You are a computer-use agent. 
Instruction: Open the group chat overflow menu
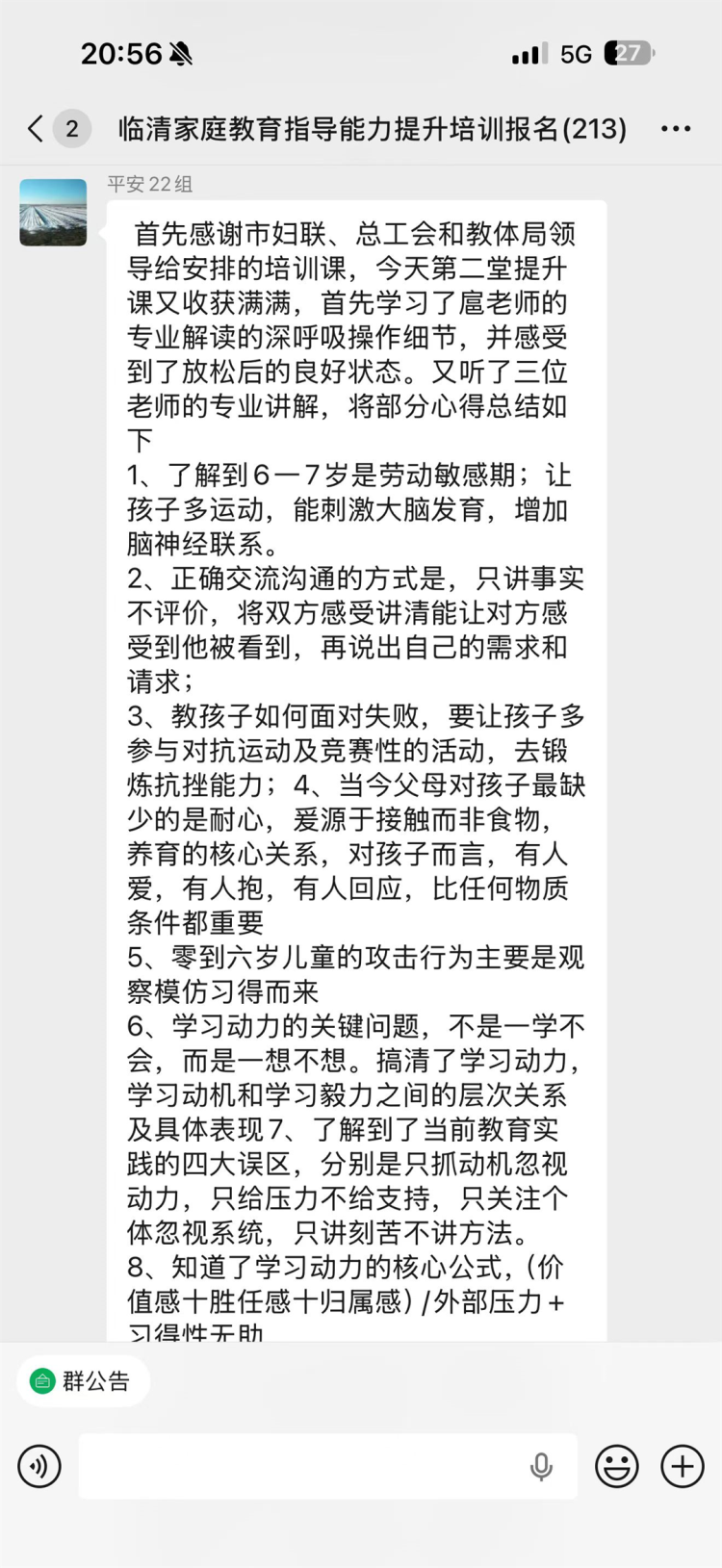coord(676,128)
